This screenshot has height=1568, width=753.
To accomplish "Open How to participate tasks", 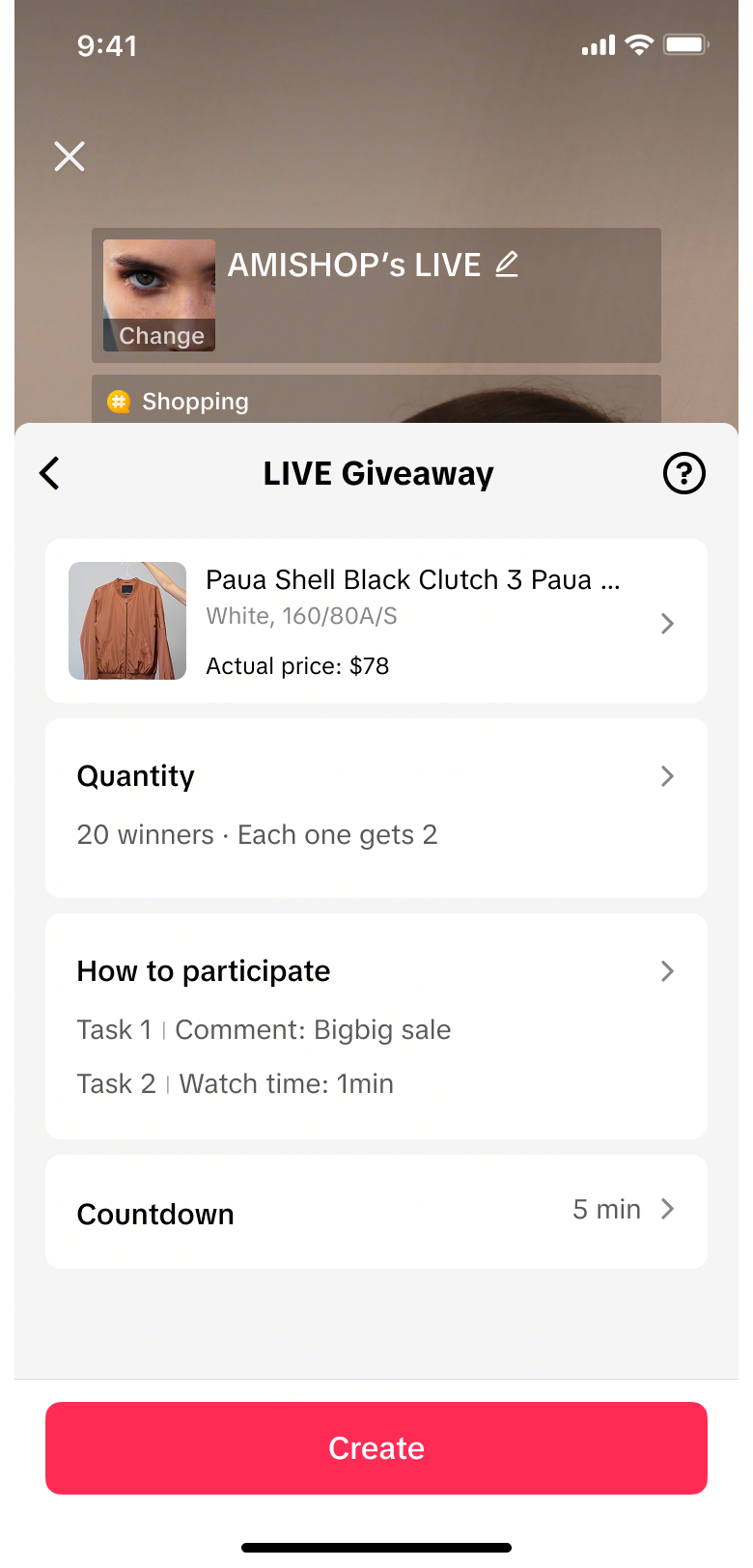I will coord(376,1026).
